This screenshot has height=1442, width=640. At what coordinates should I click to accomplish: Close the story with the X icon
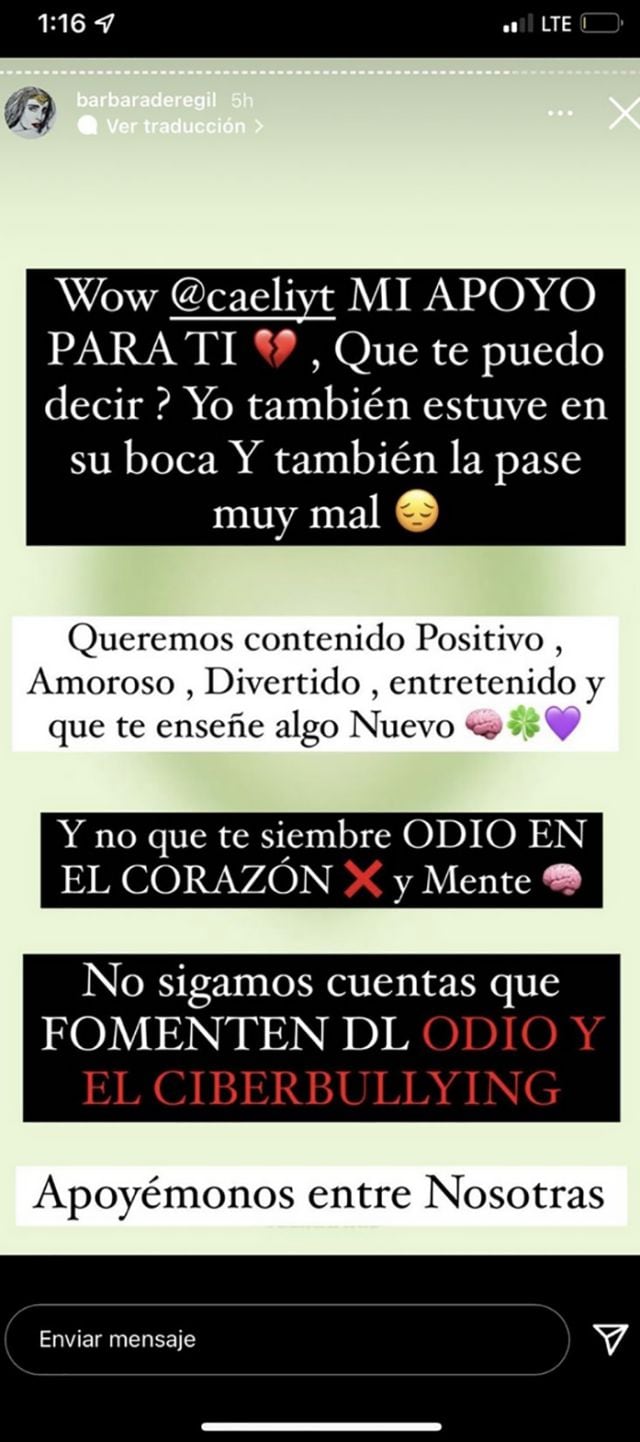(622, 115)
